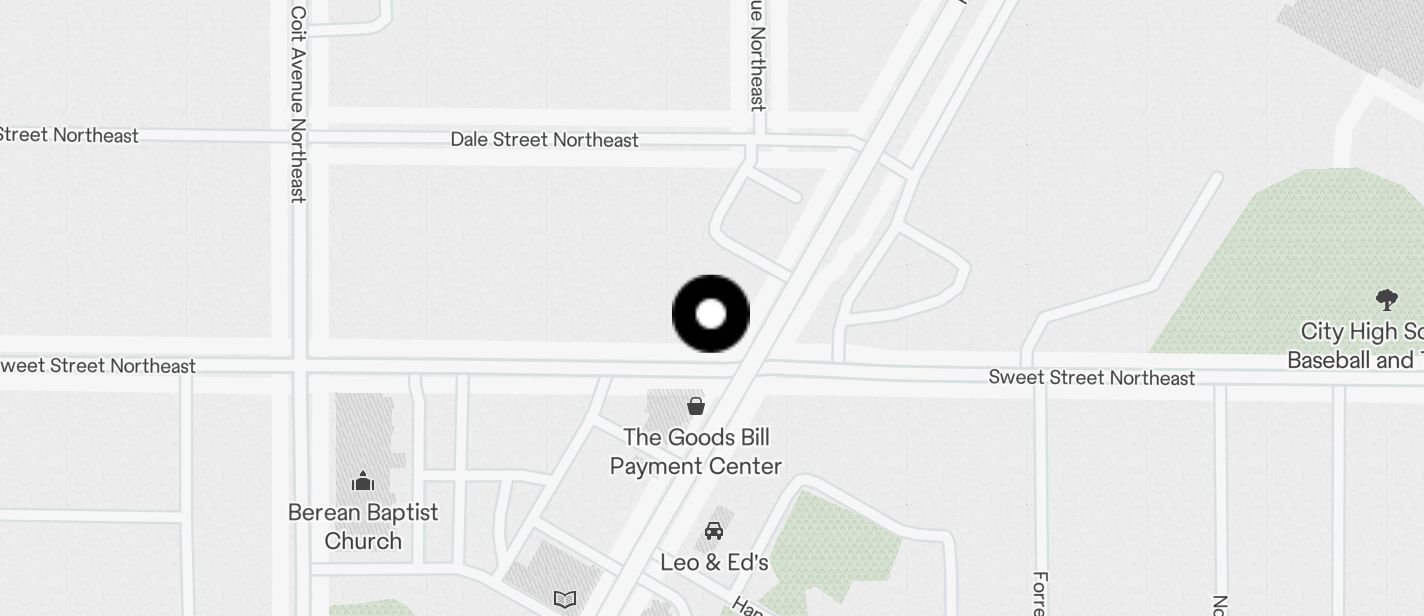Select The Goods Bill Payment Center marker
Image resolution: width=1424 pixels, height=616 pixels.
[x=696, y=406]
